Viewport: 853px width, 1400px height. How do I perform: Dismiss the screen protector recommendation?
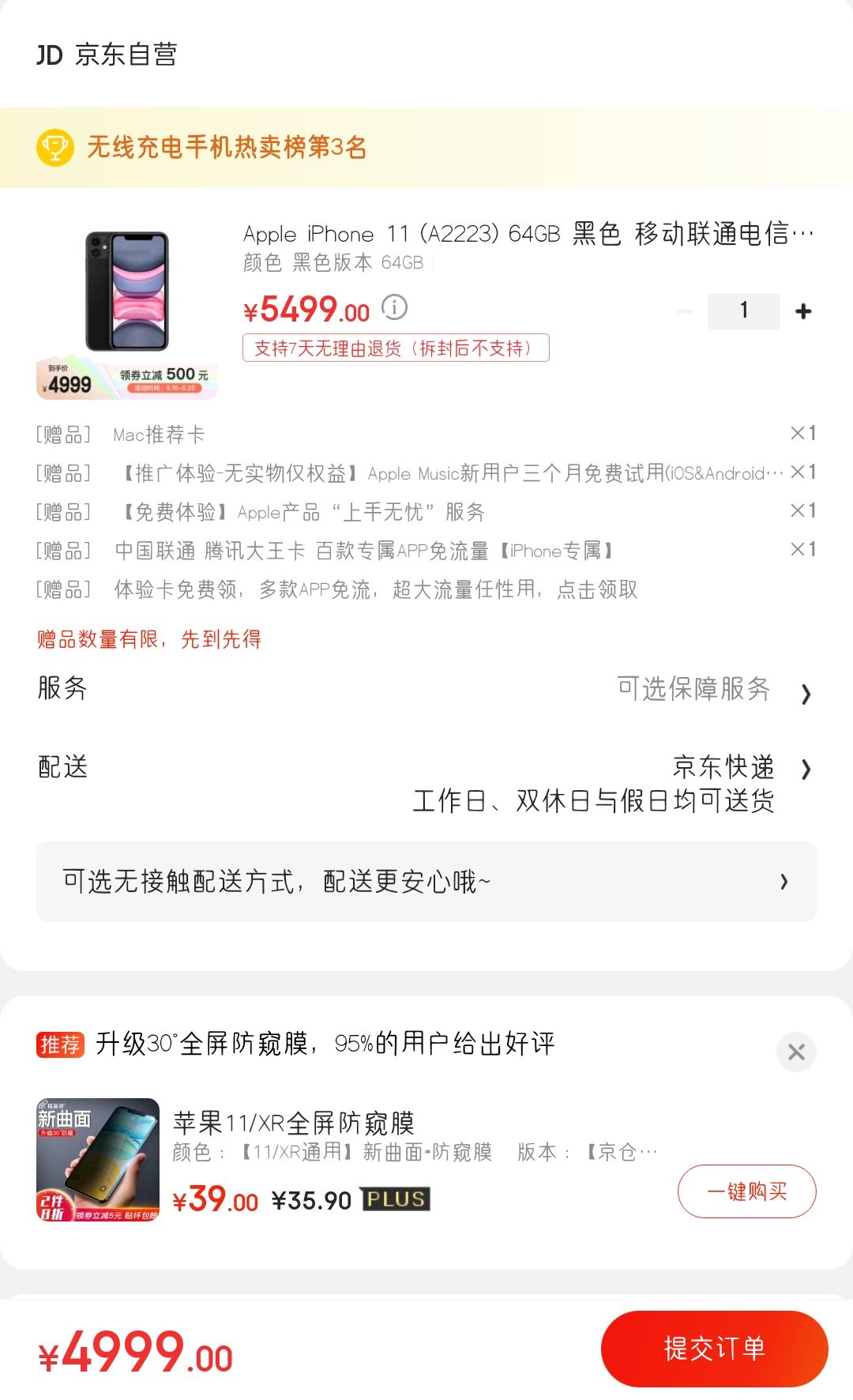click(x=794, y=1052)
